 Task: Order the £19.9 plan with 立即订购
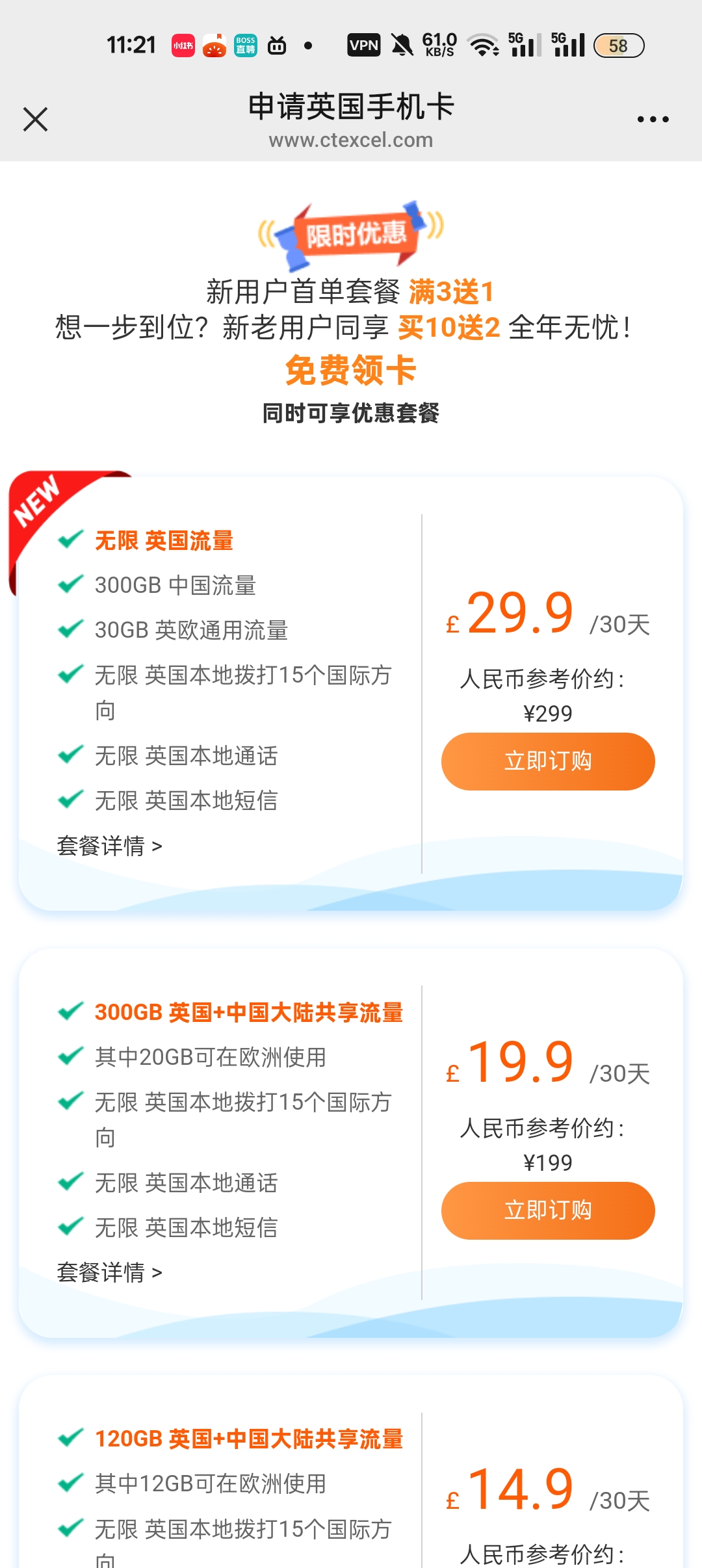547,1210
